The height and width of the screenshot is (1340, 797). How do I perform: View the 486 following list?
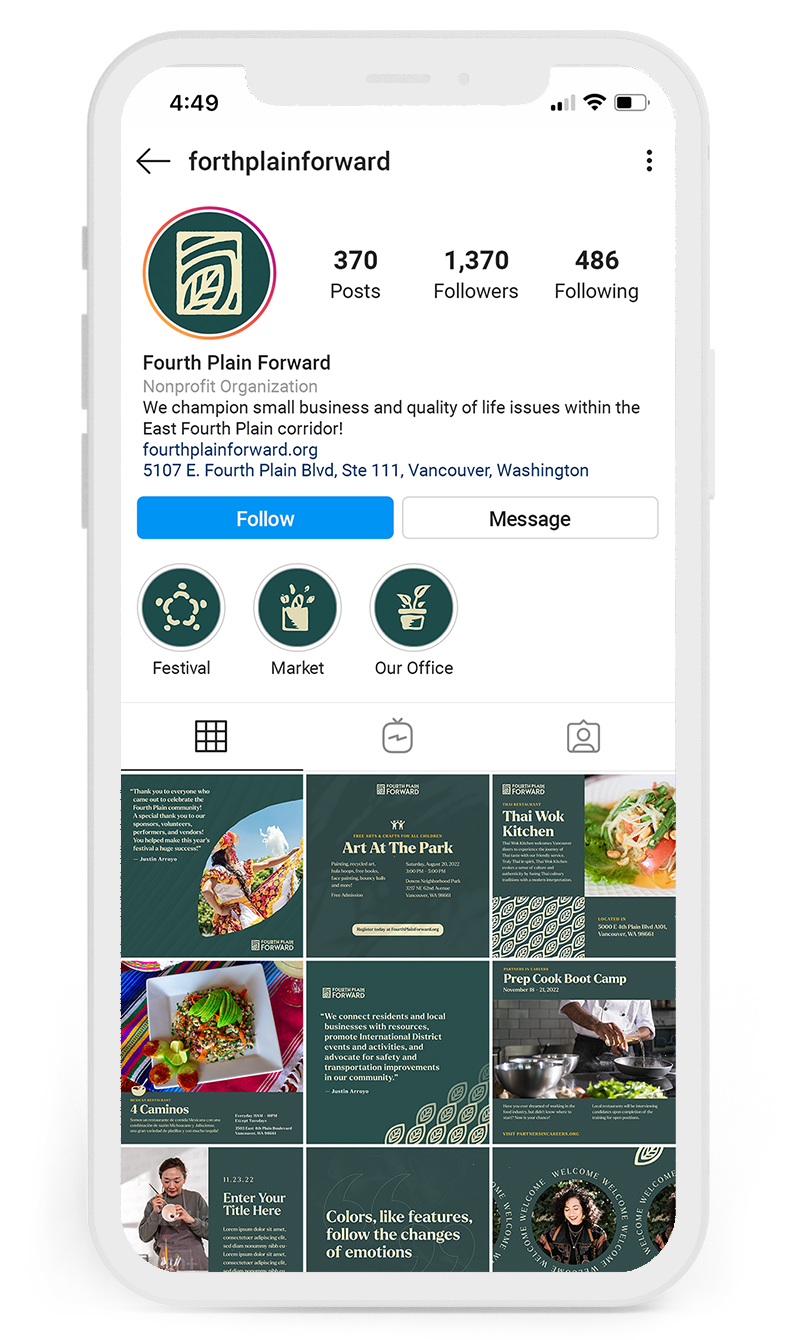point(596,274)
